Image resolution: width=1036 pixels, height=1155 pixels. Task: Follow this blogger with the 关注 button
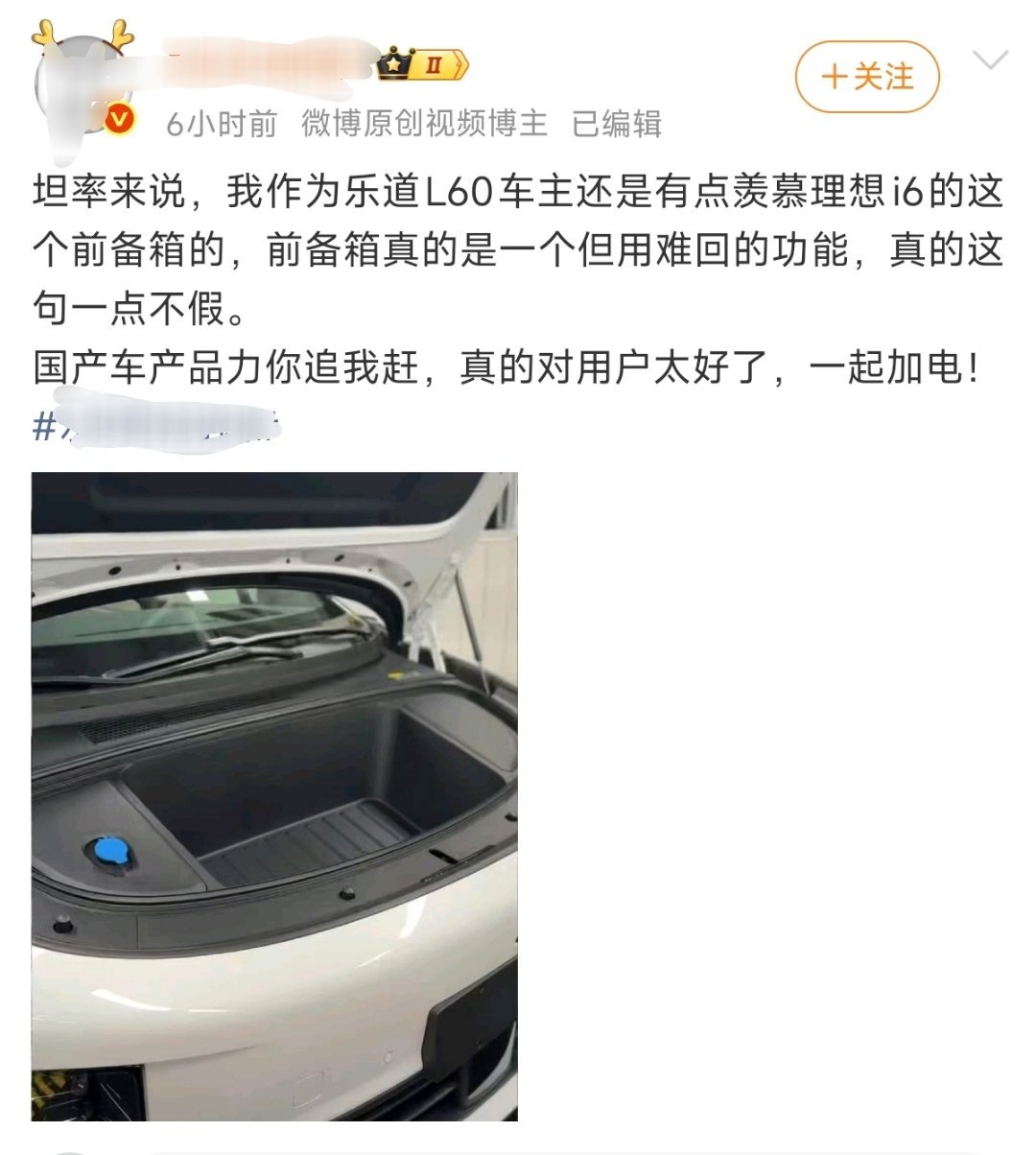pos(866,77)
